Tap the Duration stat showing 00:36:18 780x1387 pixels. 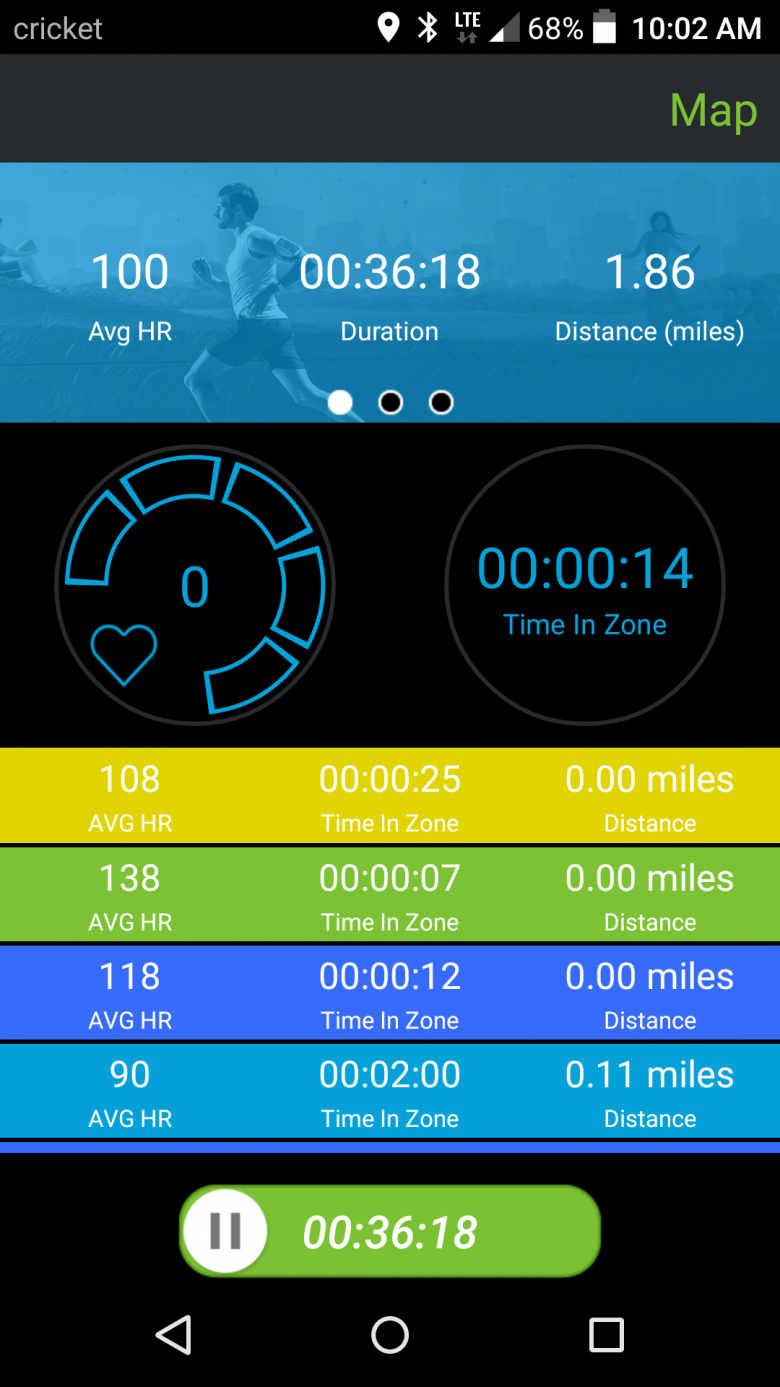pyautogui.click(x=389, y=295)
